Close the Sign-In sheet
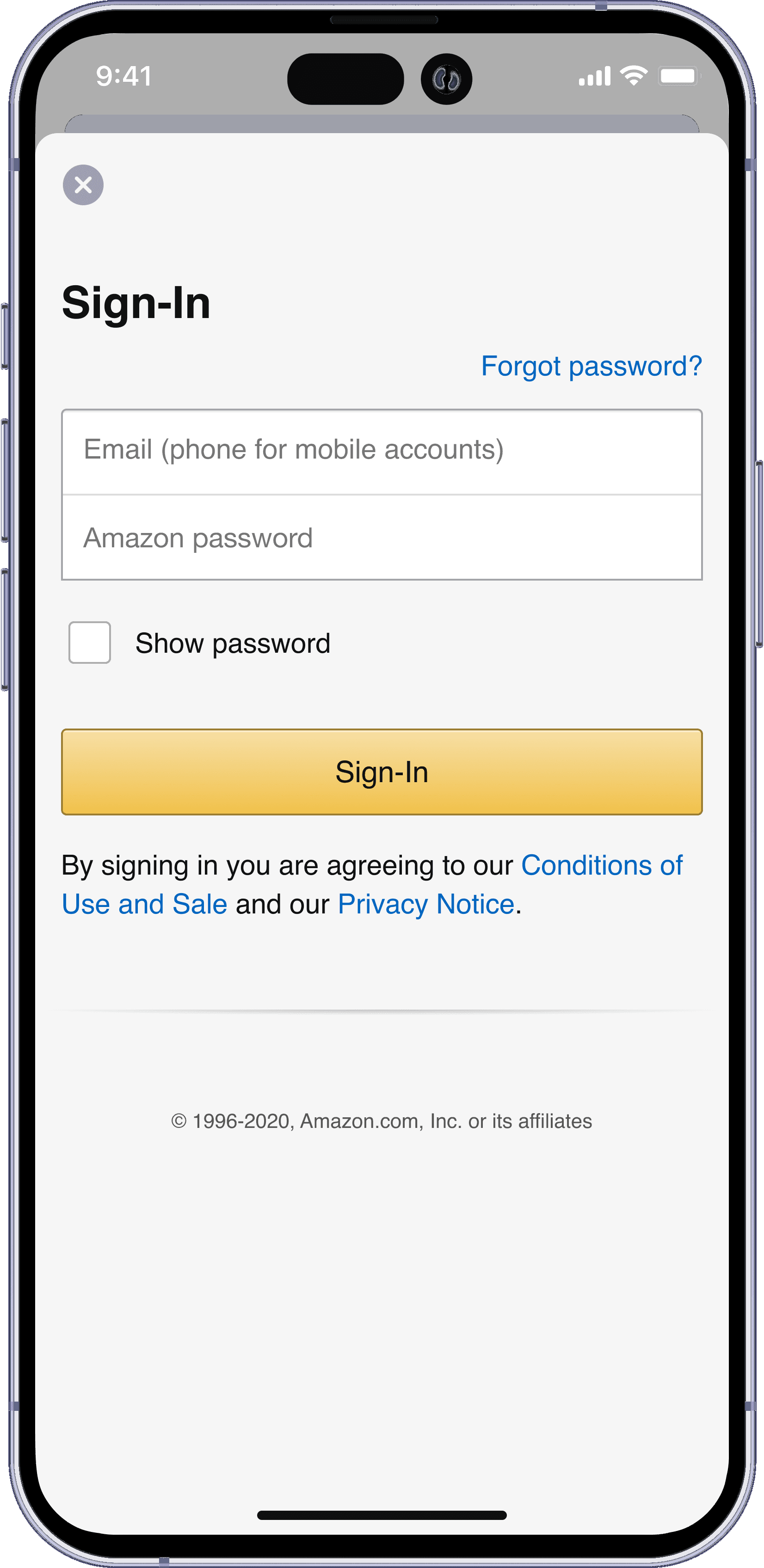This screenshot has height=1568, width=764. pyautogui.click(x=83, y=185)
